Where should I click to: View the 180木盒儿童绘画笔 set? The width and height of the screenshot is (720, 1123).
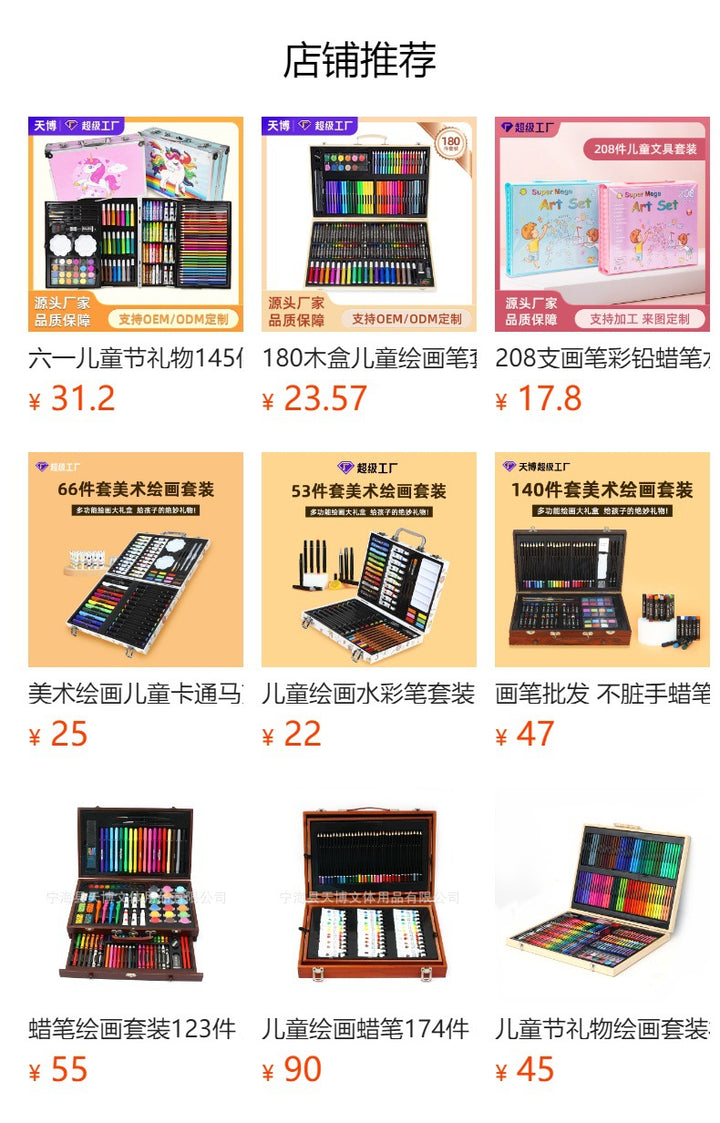(369, 224)
